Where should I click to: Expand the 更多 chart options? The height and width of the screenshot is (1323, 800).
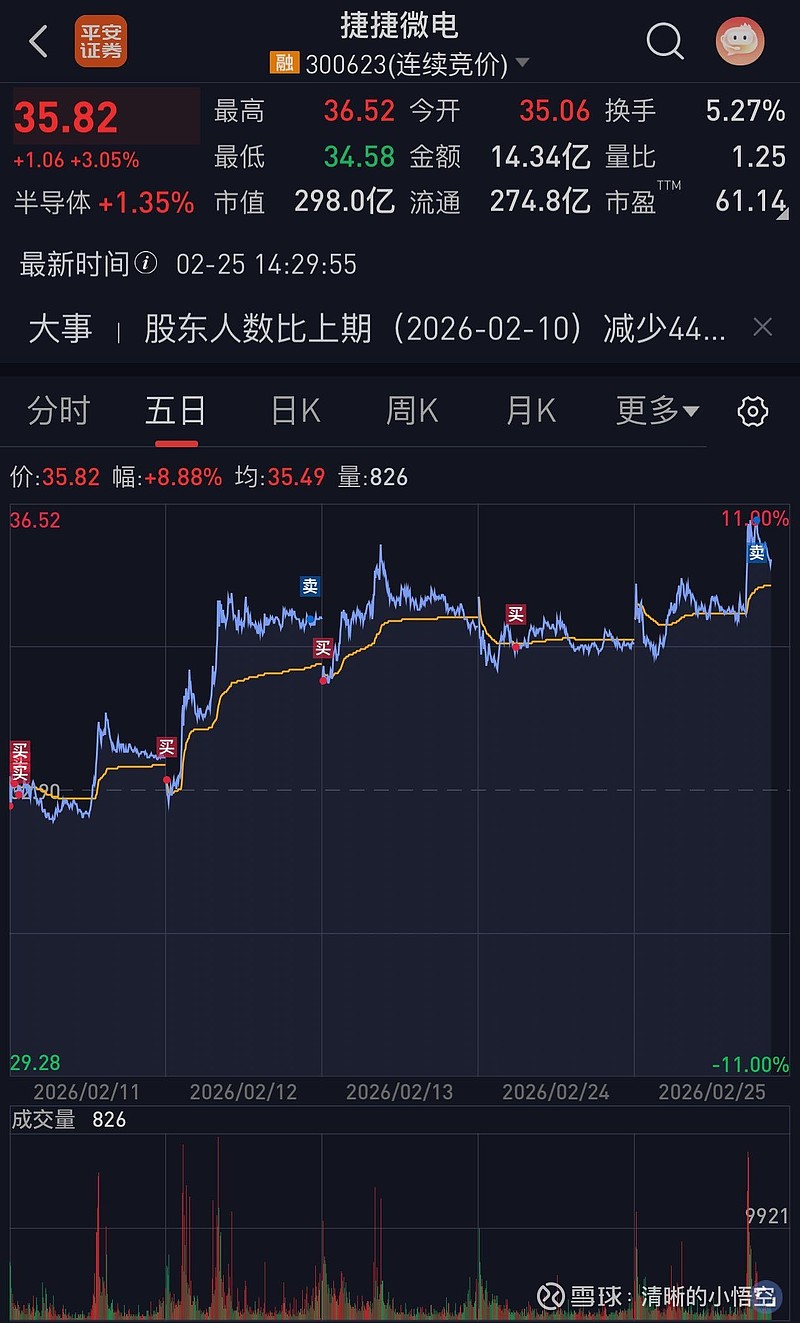(657, 411)
